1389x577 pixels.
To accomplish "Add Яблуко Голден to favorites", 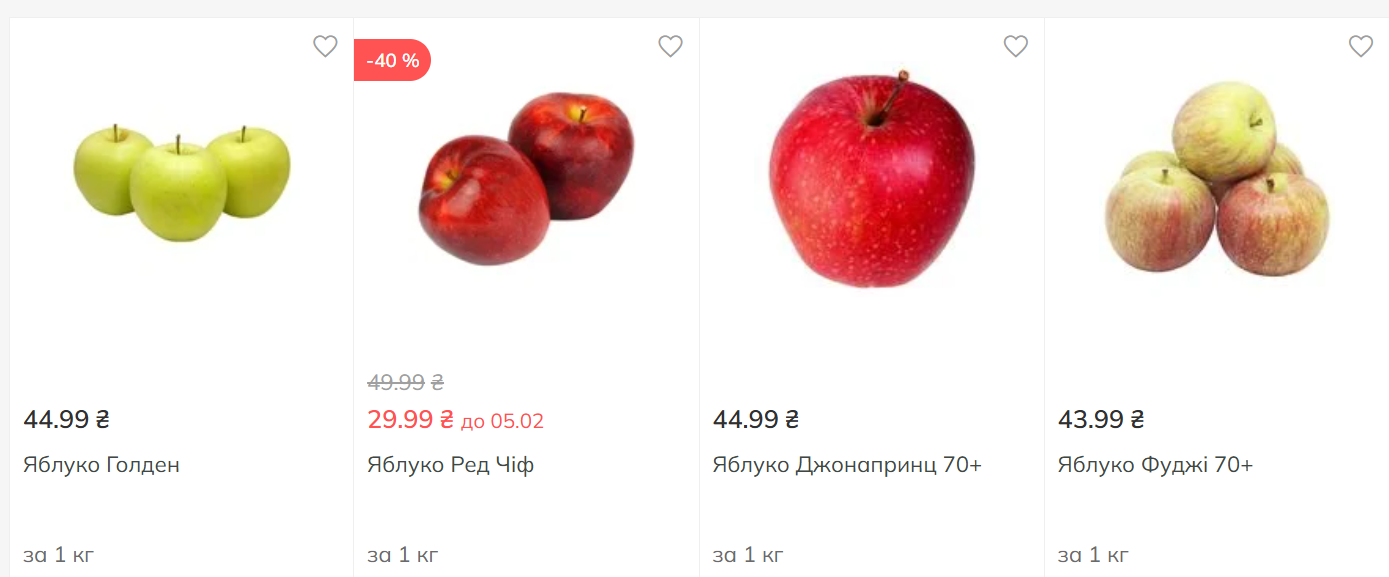I will [x=325, y=46].
